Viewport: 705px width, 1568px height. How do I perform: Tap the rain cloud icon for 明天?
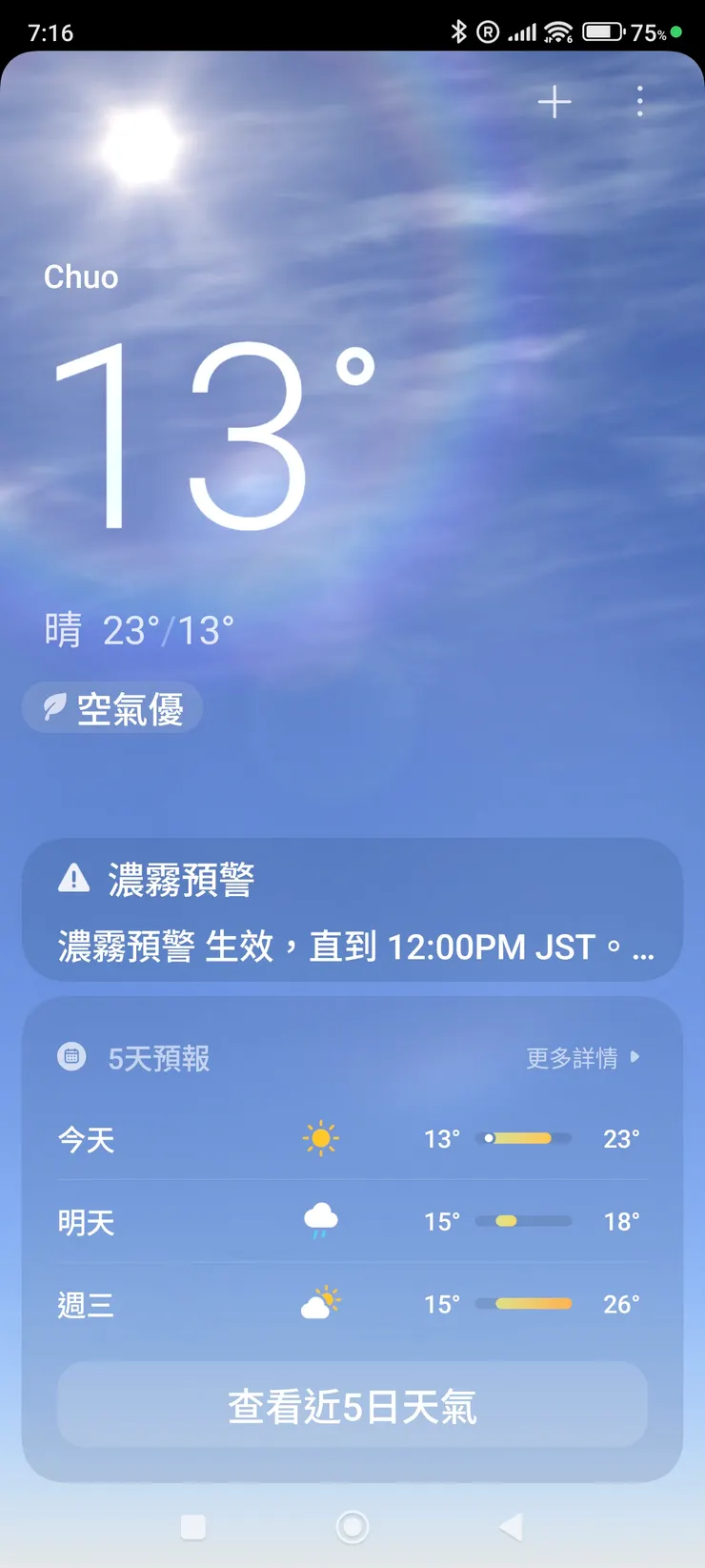click(319, 1221)
